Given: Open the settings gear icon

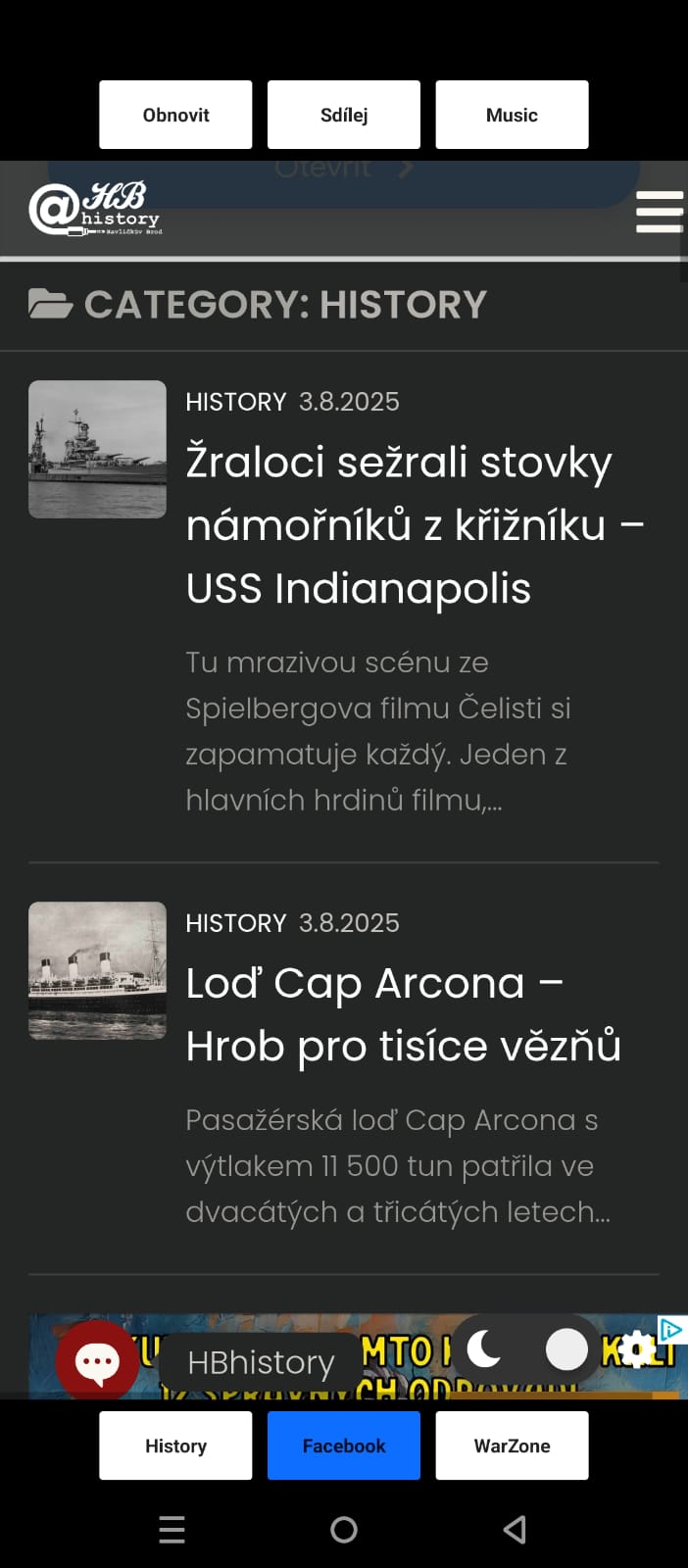Looking at the screenshot, I should [x=637, y=1349].
